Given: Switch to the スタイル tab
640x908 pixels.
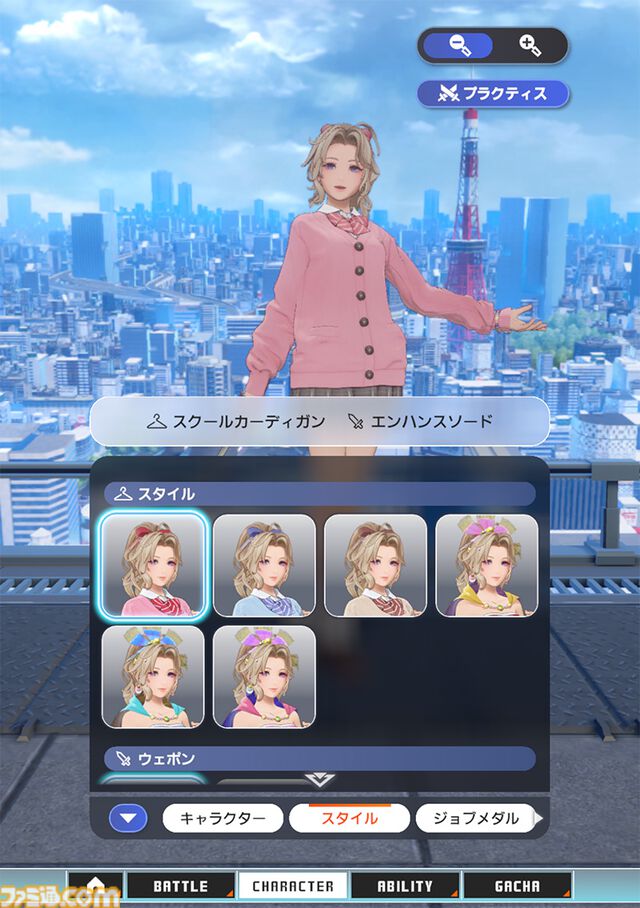Looking at the screenshot, I should (349, 819).
